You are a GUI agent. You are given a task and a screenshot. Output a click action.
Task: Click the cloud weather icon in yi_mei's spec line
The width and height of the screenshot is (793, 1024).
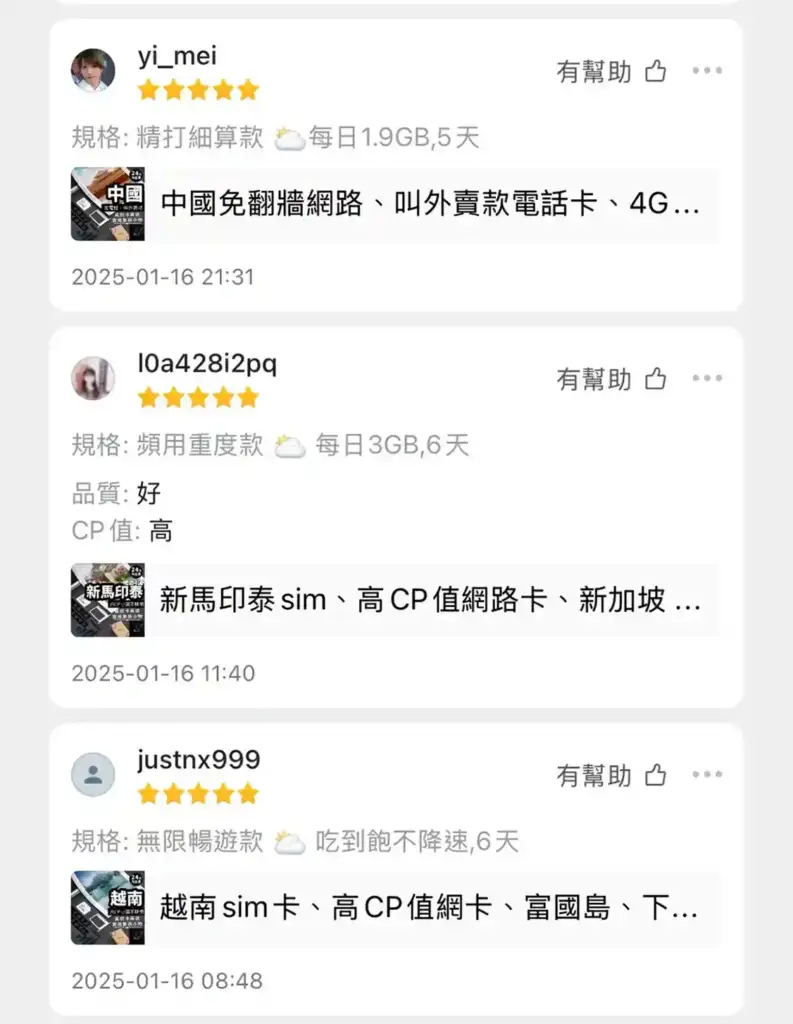290,136
